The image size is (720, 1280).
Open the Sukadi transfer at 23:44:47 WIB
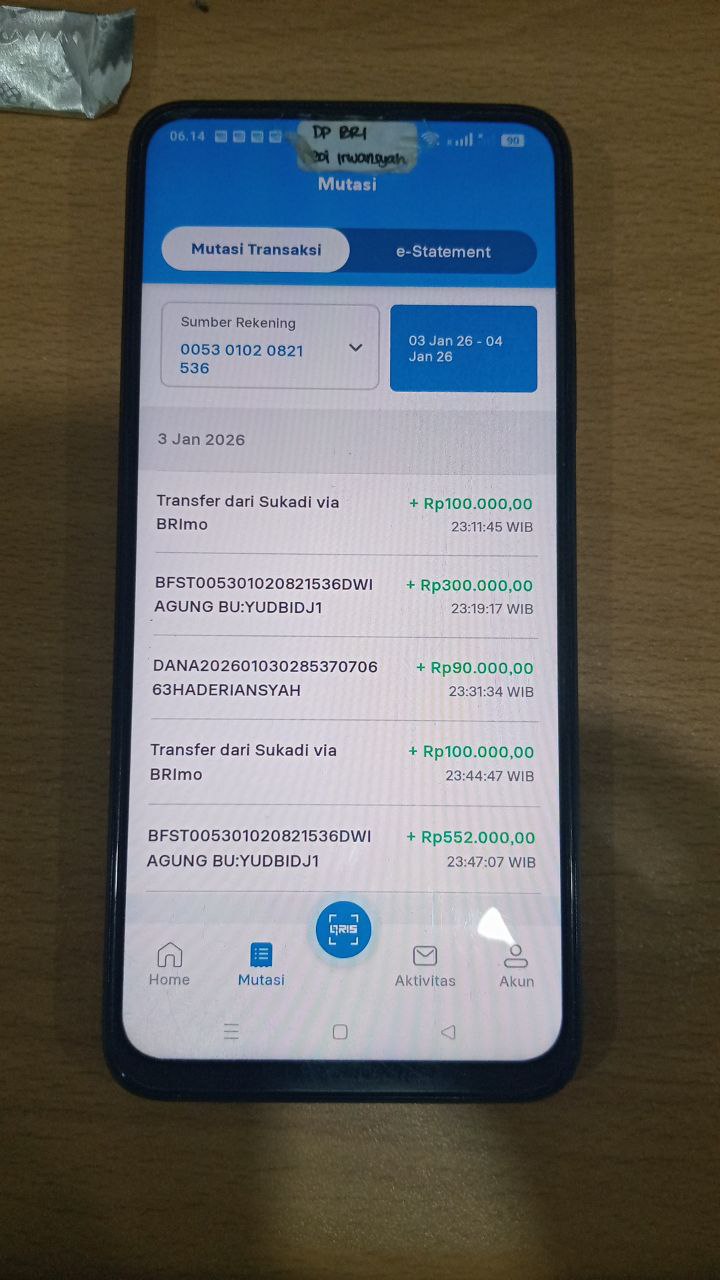(x=343, y=763)
